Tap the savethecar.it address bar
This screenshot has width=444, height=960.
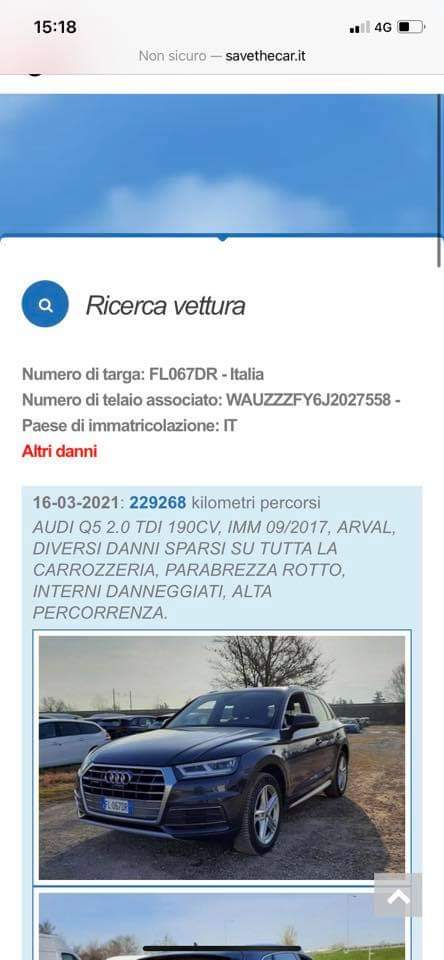tap(222, 56)
